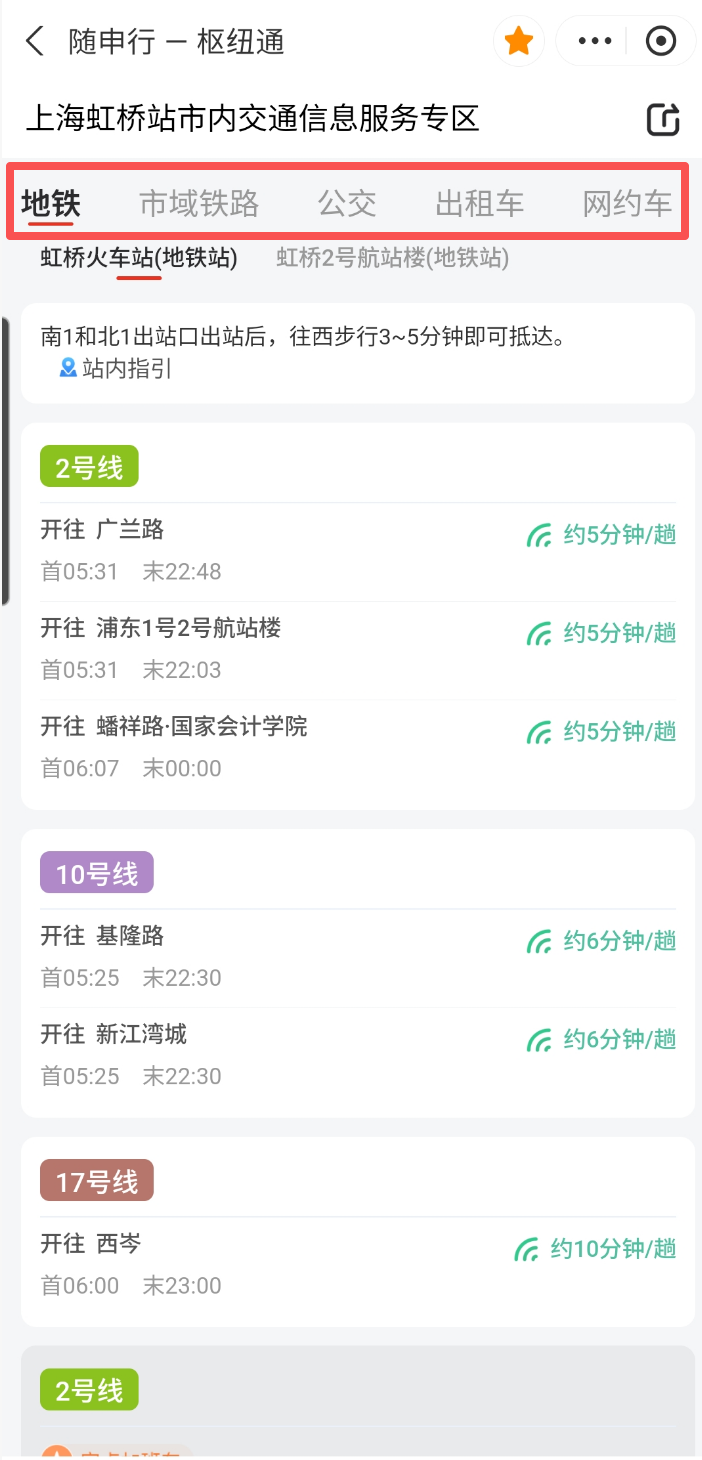View the 网约车 tab
The height and width of the screenshot is (1460, 702).
click(x=627, y=203)
